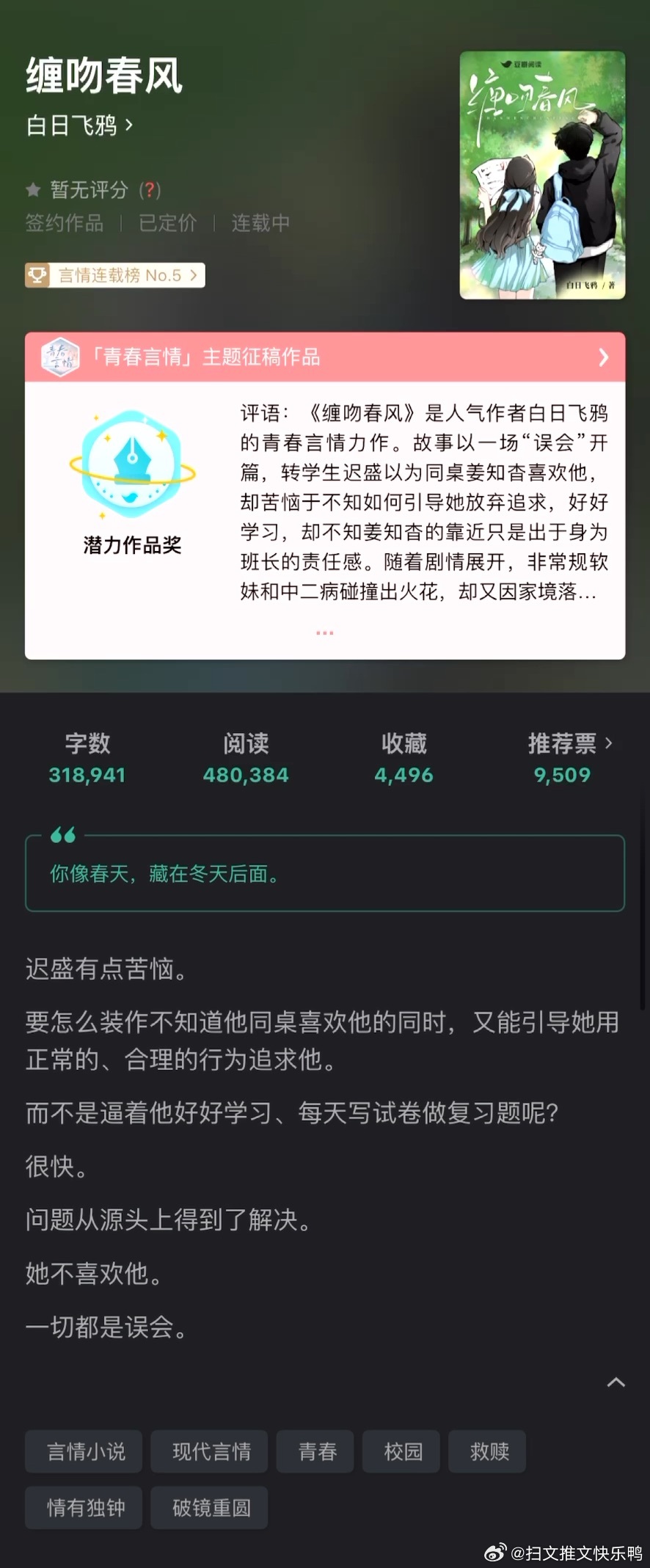
Task: Tap the quotation mark icon above the quote
Action: tap(63, 835)
